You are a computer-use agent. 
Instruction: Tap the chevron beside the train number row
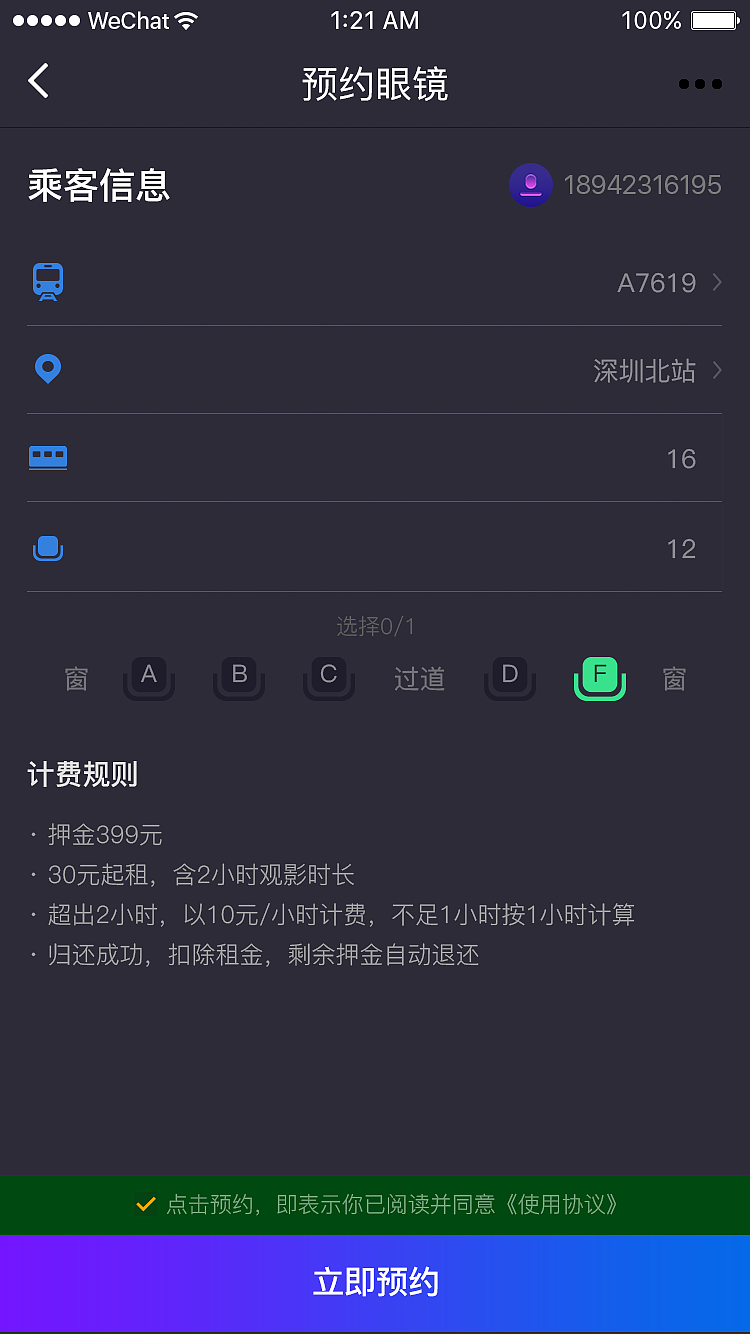point(716,283)
